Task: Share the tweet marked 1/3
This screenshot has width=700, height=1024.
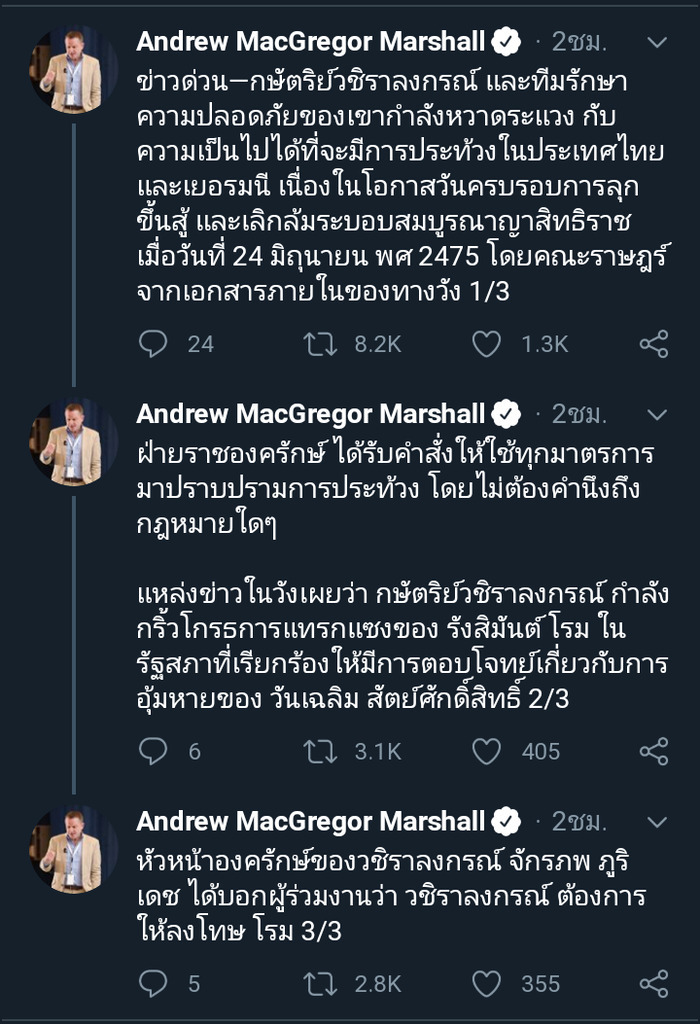Action: click(654, 344)
